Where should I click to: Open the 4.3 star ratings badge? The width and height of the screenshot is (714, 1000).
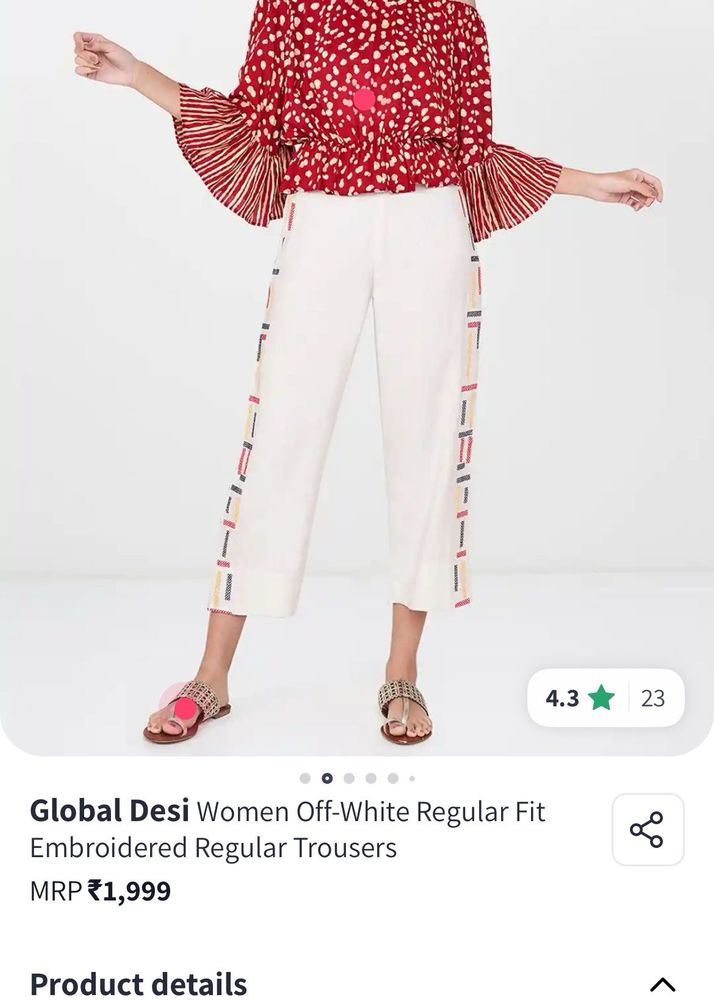click(605, 698)
